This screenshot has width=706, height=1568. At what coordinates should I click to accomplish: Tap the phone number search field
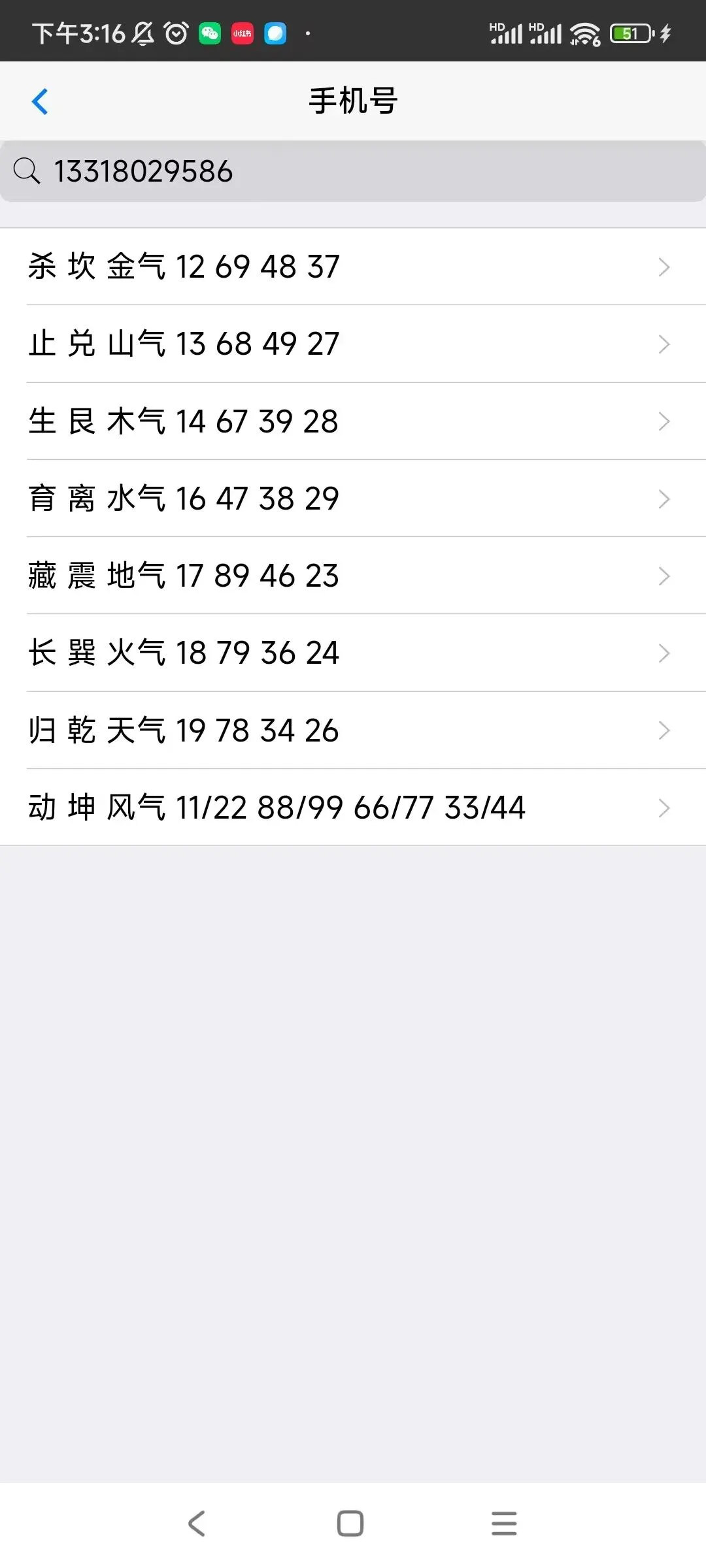tap(353, 171)
